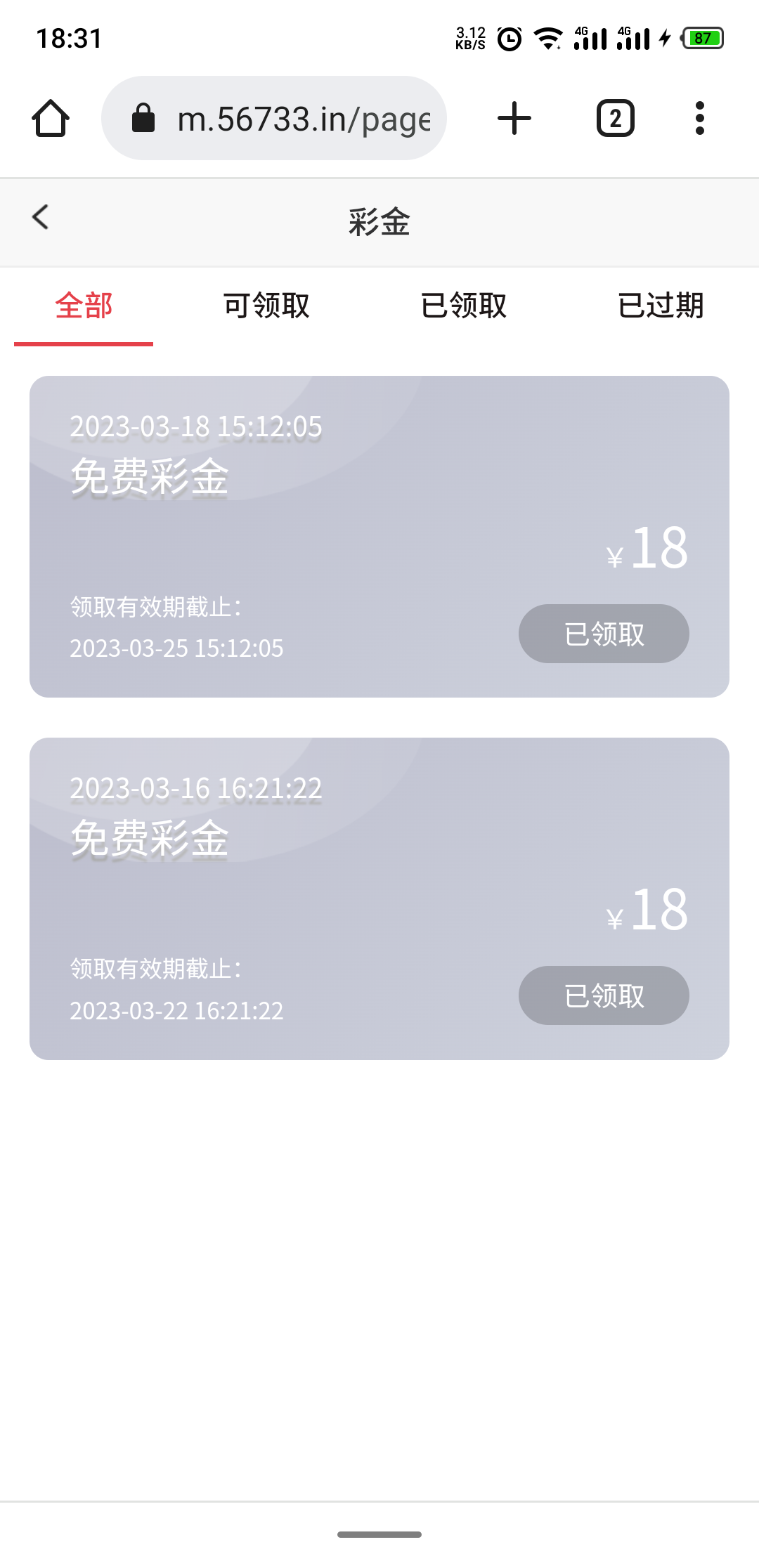The width and height of the screenshot is (759, 1568).
Task: Open a new browser tab
Action: (514, 118)
